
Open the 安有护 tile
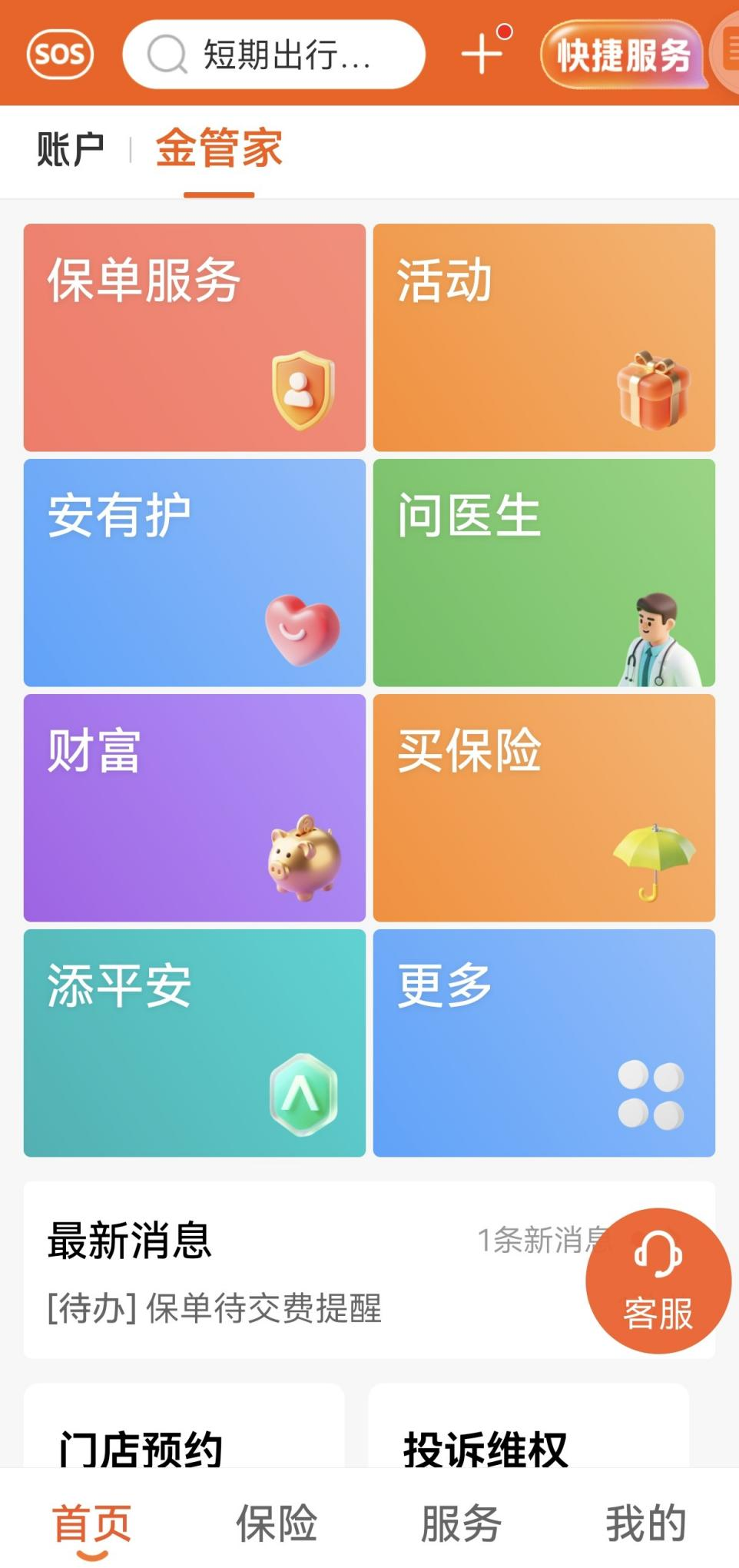point(194,573)
